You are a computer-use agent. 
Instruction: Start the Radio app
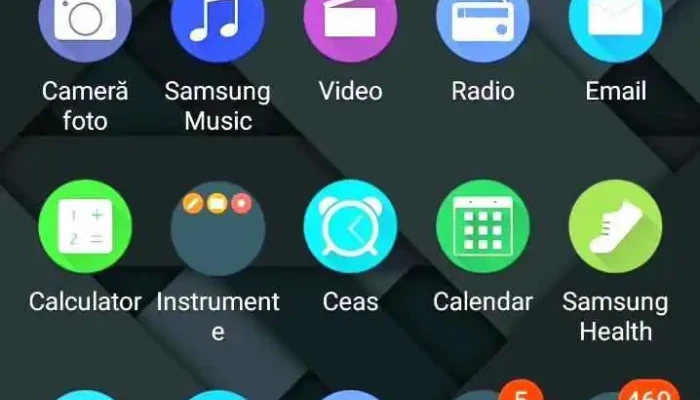[x=483, y=22]
